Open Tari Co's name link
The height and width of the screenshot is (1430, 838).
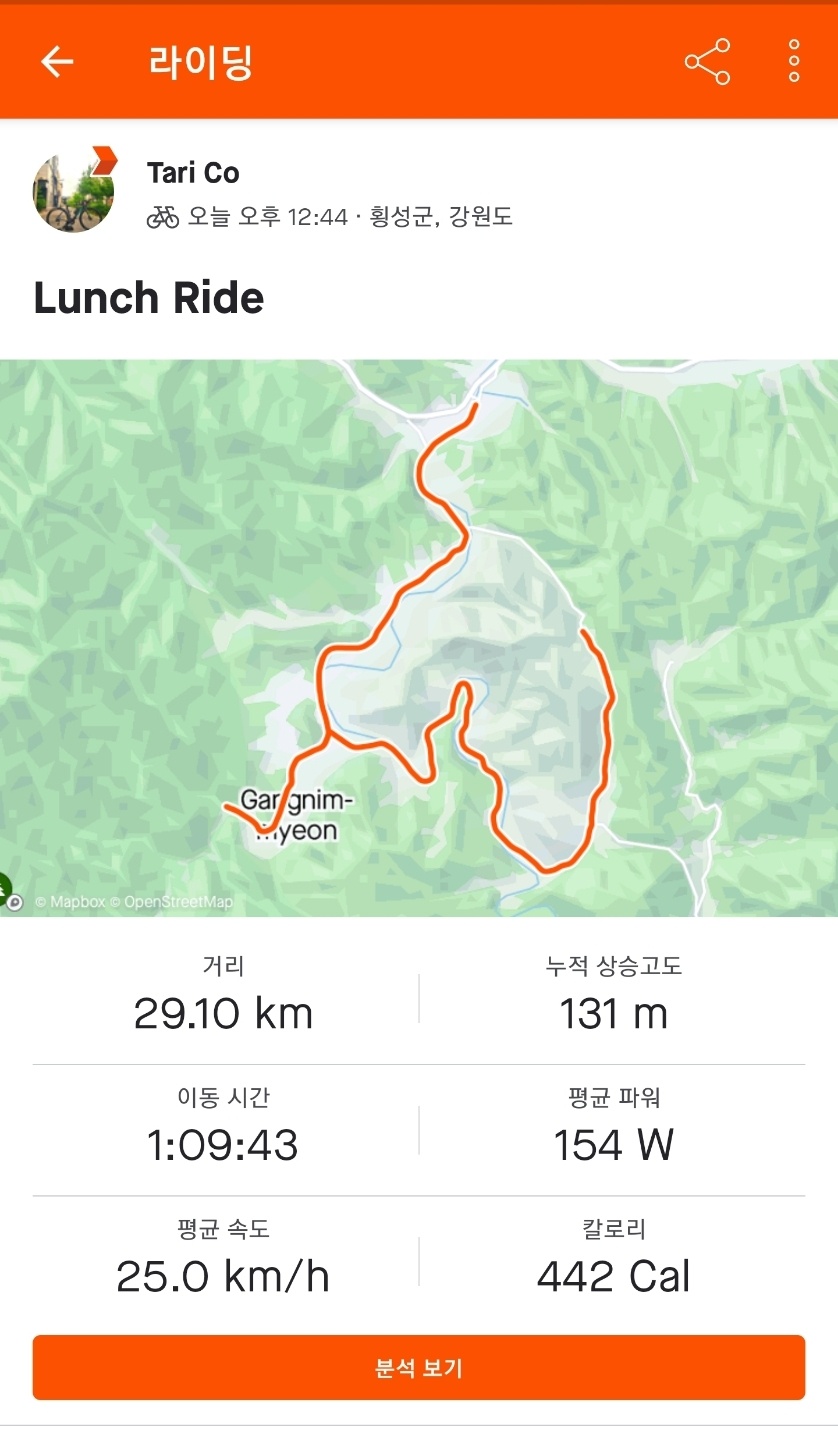tap(193, 173)
